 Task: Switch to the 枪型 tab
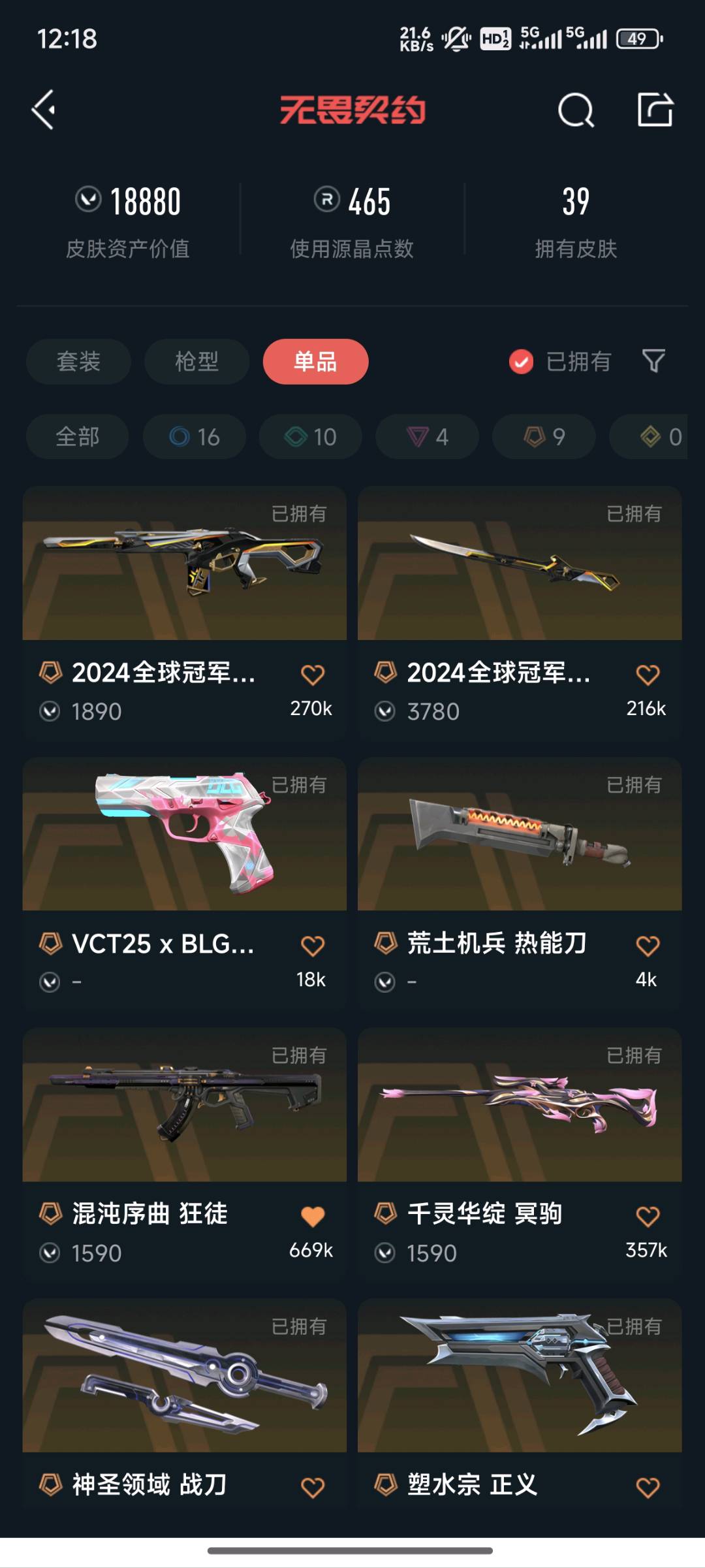(196, 361)
